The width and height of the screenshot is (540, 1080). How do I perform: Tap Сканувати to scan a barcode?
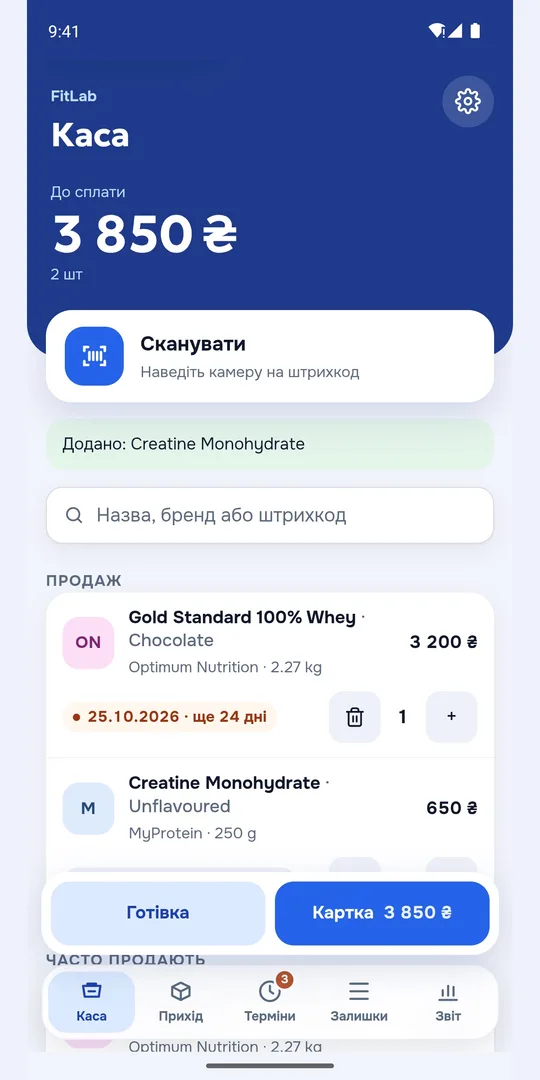(x=270, y=356)
